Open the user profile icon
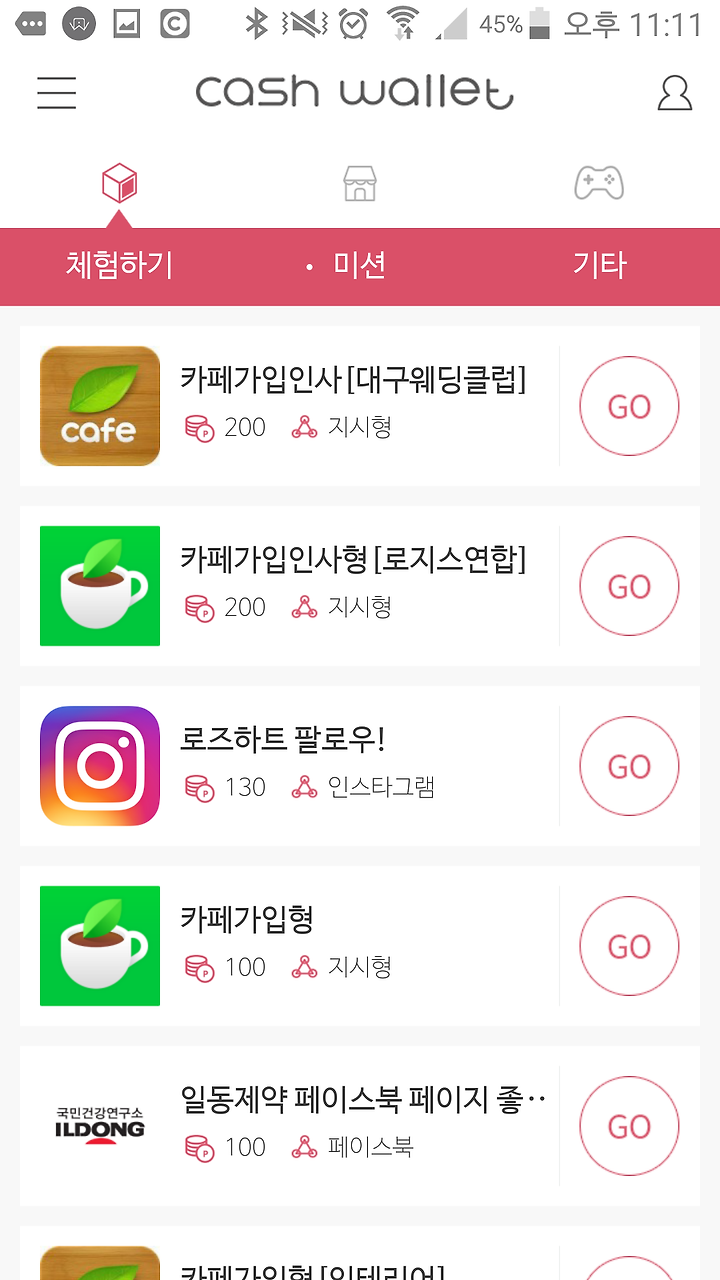This screenshot has height=1280, width=720. pos(675,92)
